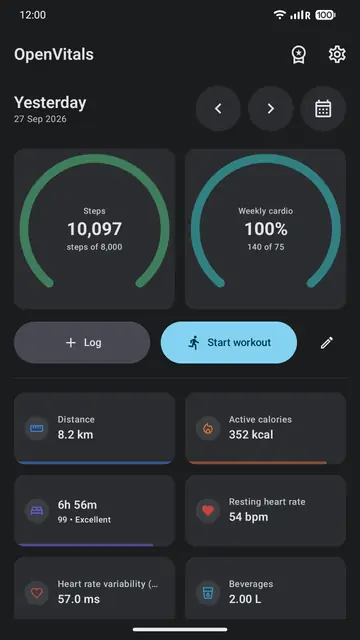Open the calendar date picker
360x640 pixels.
click(323, 109)
